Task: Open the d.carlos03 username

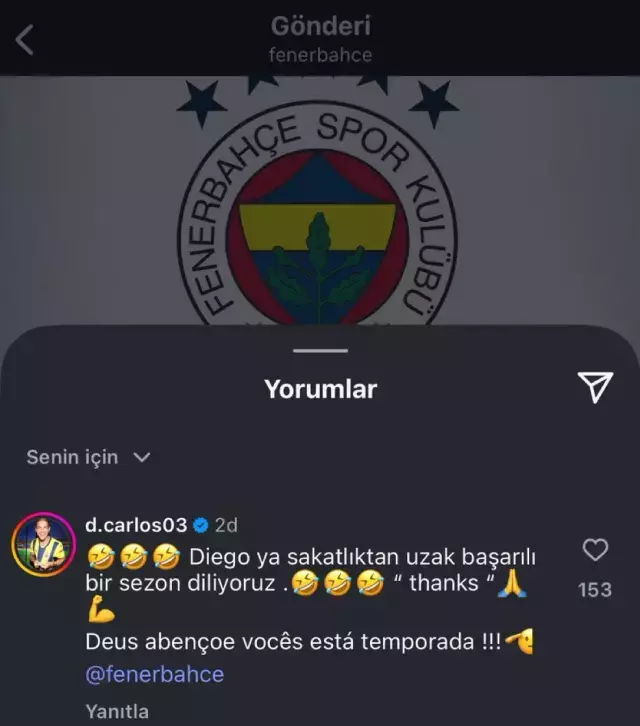Action: point(137,525)
